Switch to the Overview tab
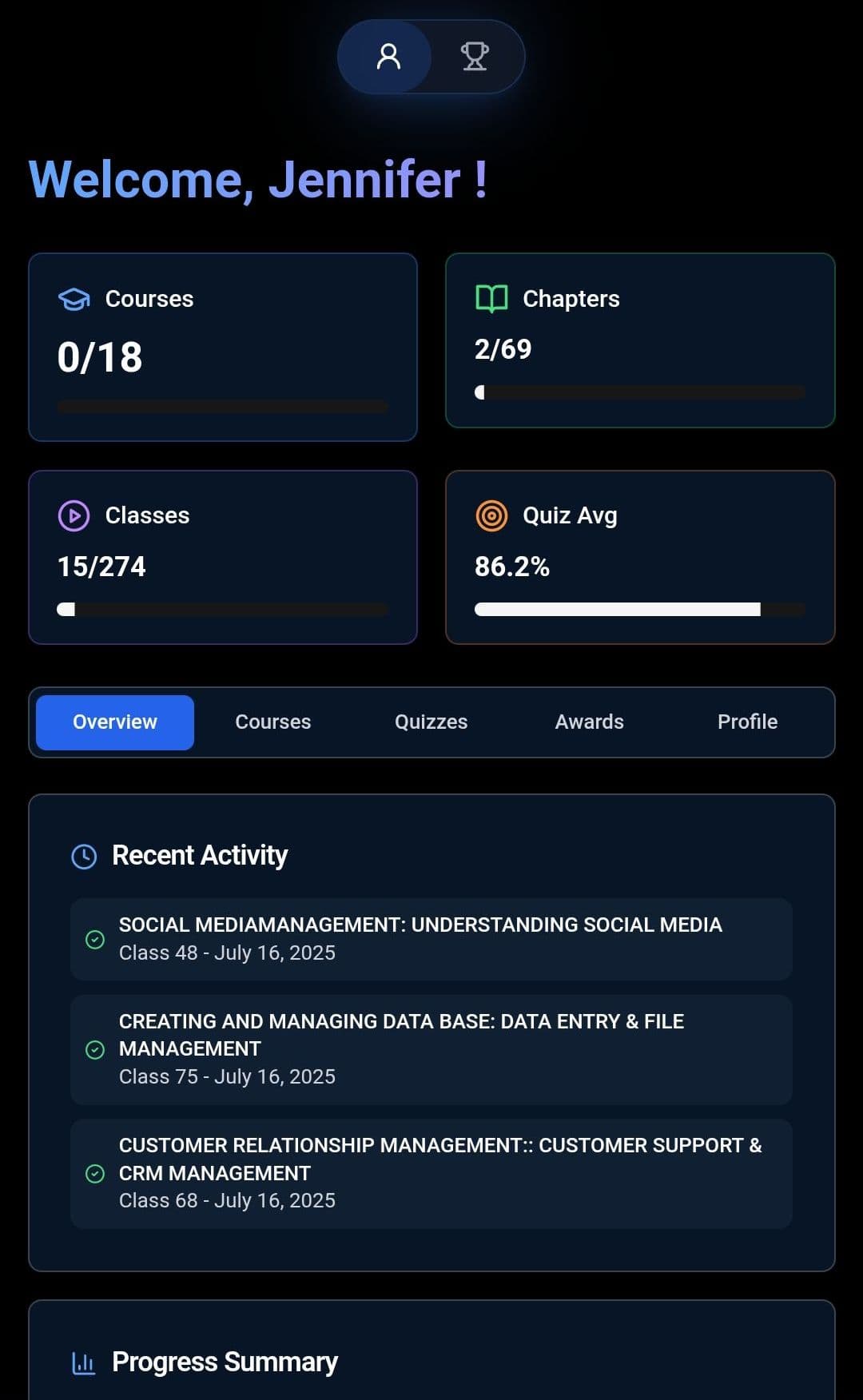Image resolution: width=863 pixels, height=1400 pixels. (115, 722)
